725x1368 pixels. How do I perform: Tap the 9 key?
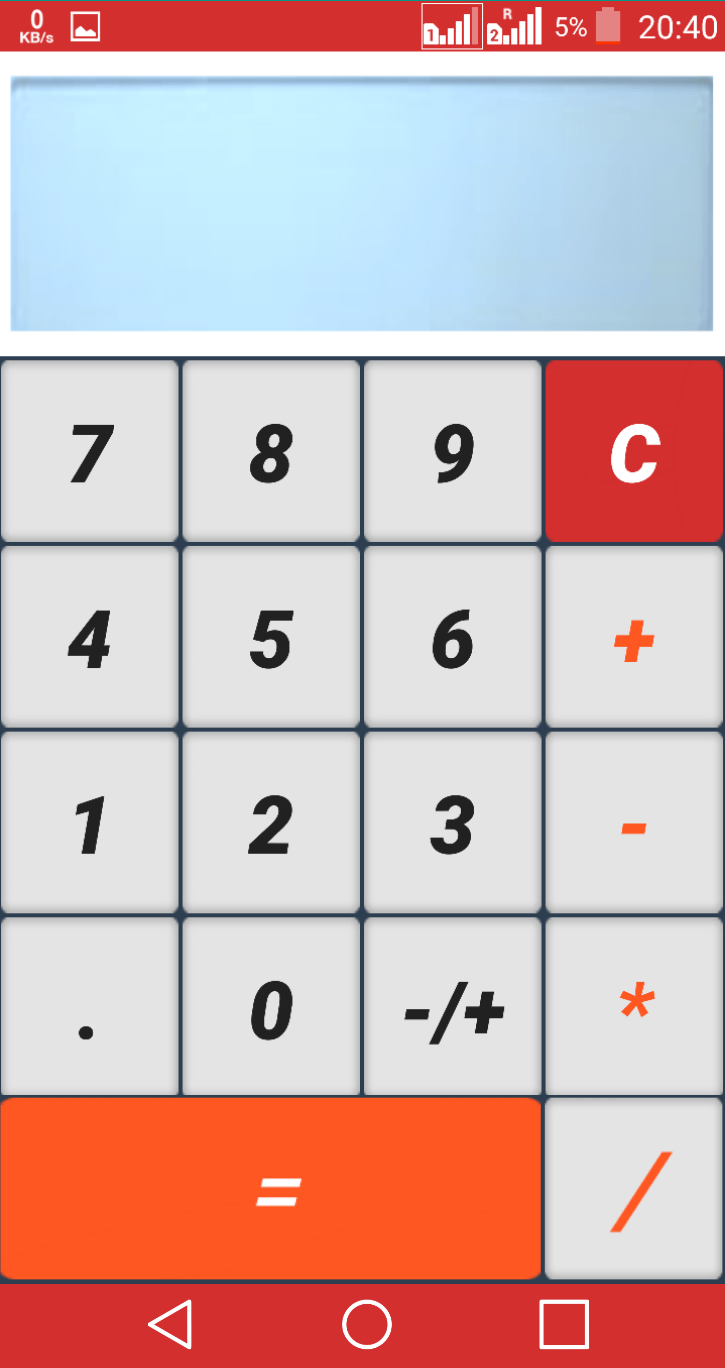click(x=452, y=451)
